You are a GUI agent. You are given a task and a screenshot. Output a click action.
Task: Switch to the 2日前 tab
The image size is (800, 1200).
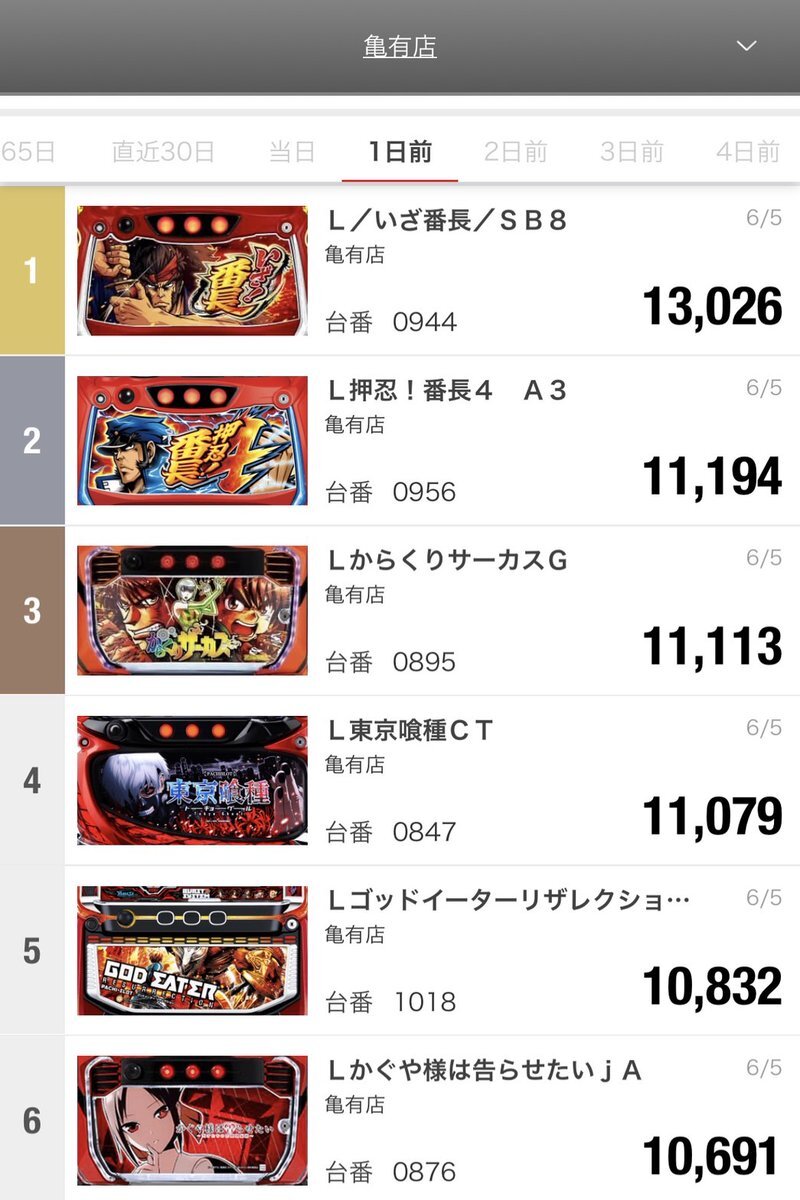point(516,152)
